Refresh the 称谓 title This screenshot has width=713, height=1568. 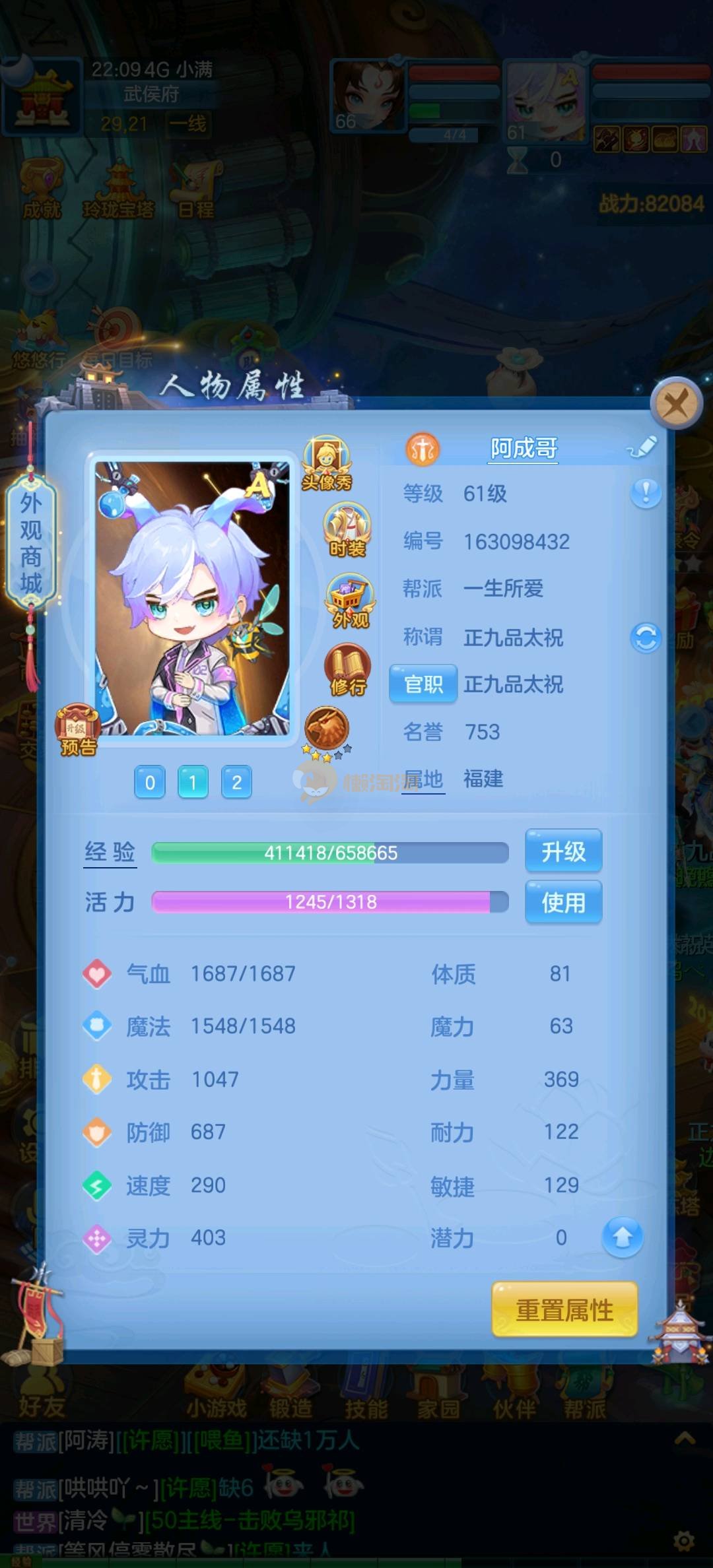click(x=645, y=637)
